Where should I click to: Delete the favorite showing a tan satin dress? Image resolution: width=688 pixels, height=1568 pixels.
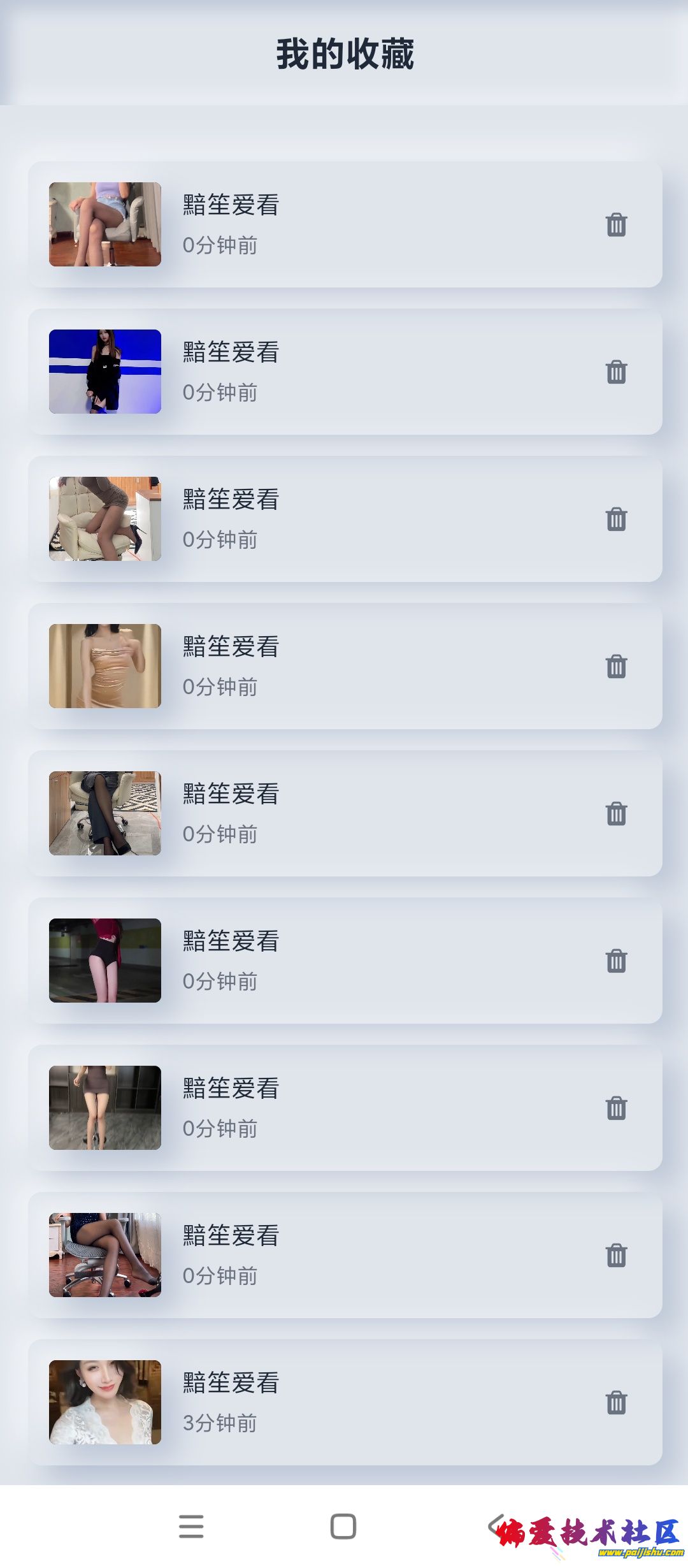pyautogui.click(x=616, y=666)
